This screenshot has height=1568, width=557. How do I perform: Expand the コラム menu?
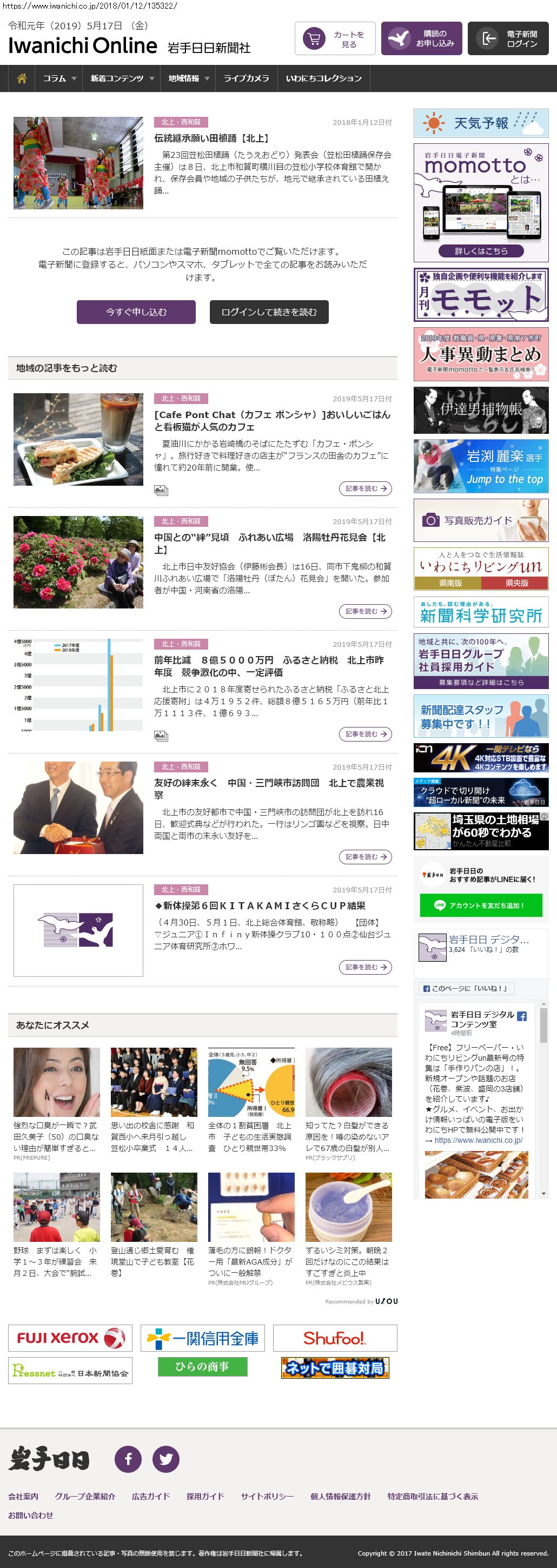pyautogui.click(x=59, y=78)
